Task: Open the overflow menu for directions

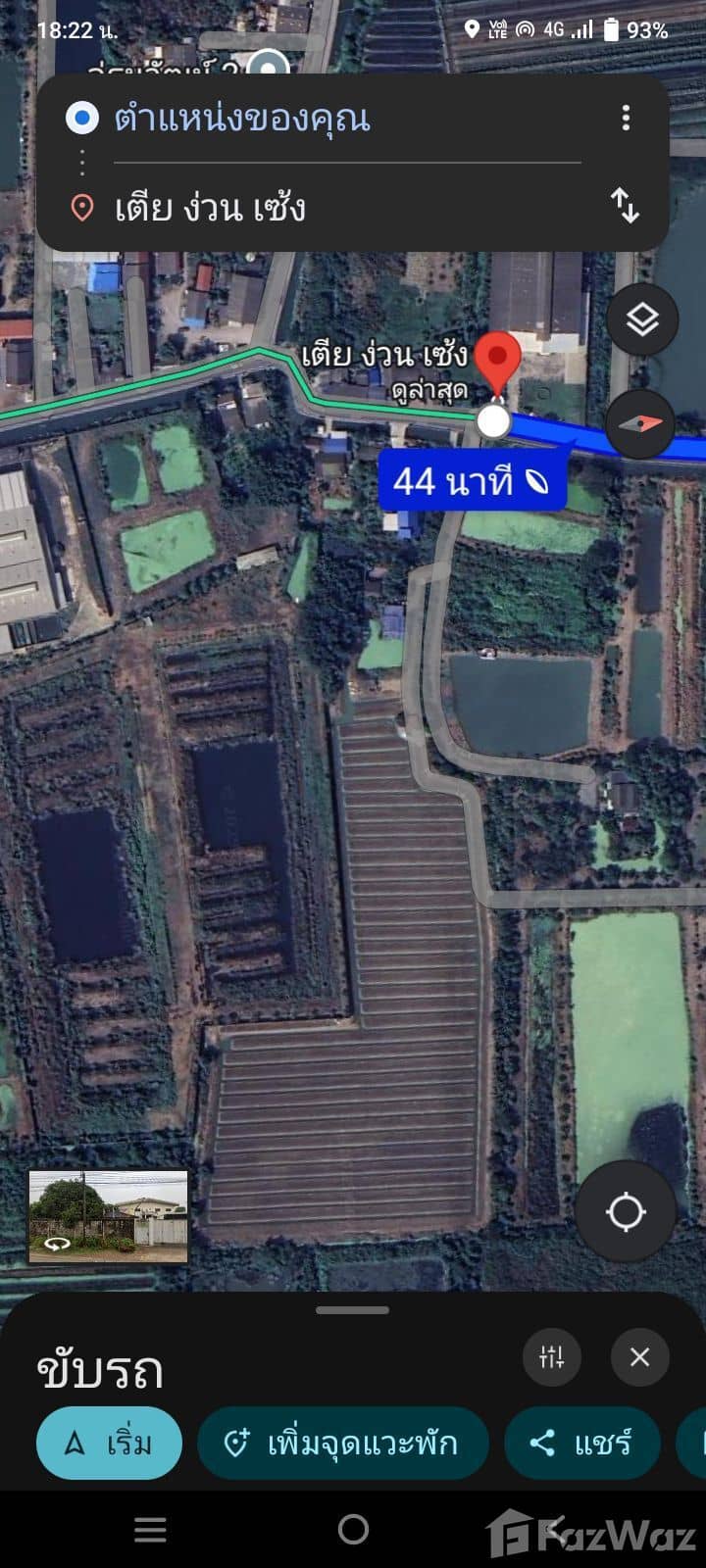Action: [x=627, y=118]
